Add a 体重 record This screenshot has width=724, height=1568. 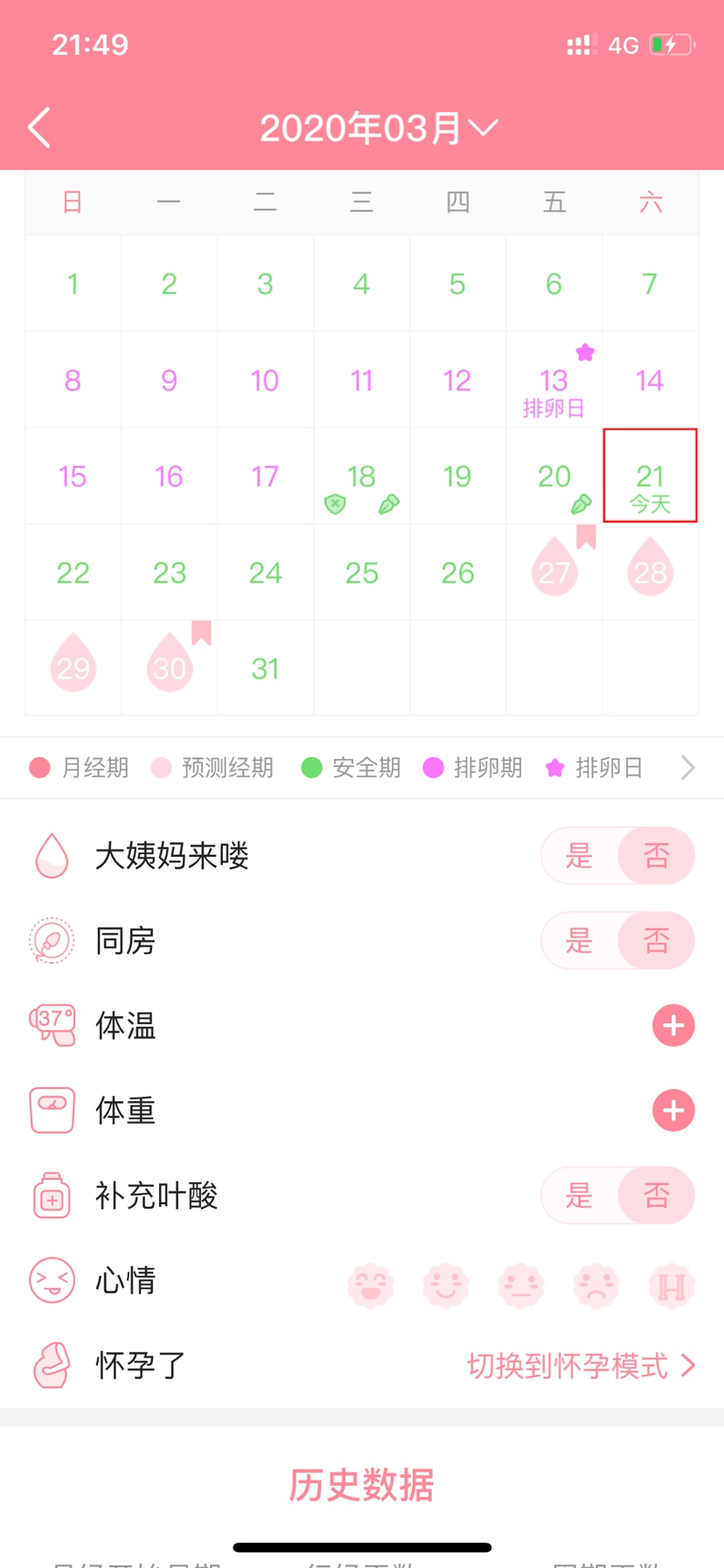click(673, 1111)
